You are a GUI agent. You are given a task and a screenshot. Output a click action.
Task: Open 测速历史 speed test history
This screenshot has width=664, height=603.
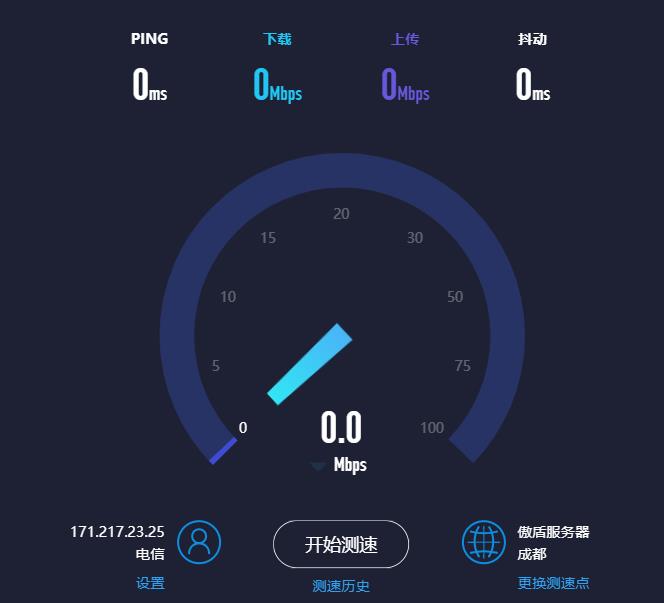pos(341,586)
